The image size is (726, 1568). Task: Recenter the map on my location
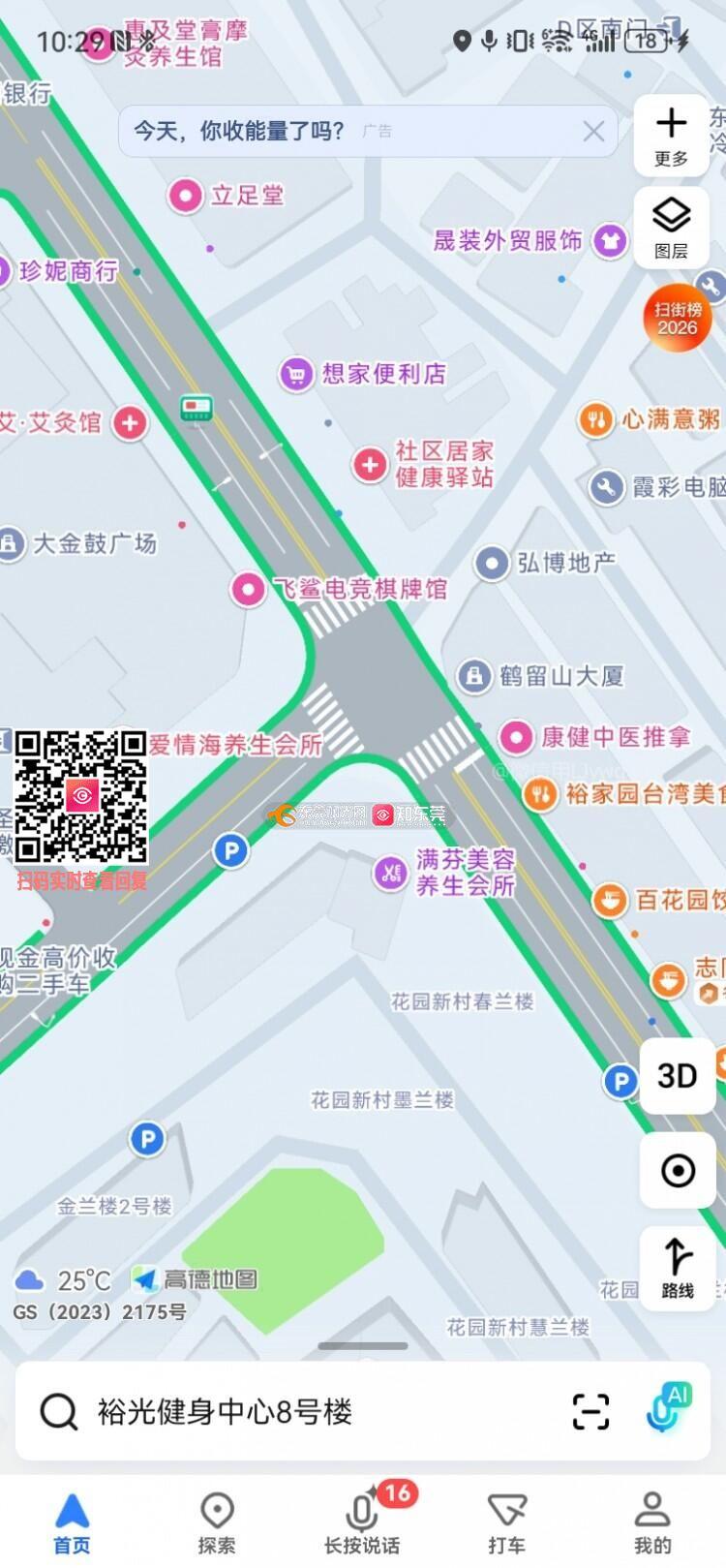[677, 1170]
